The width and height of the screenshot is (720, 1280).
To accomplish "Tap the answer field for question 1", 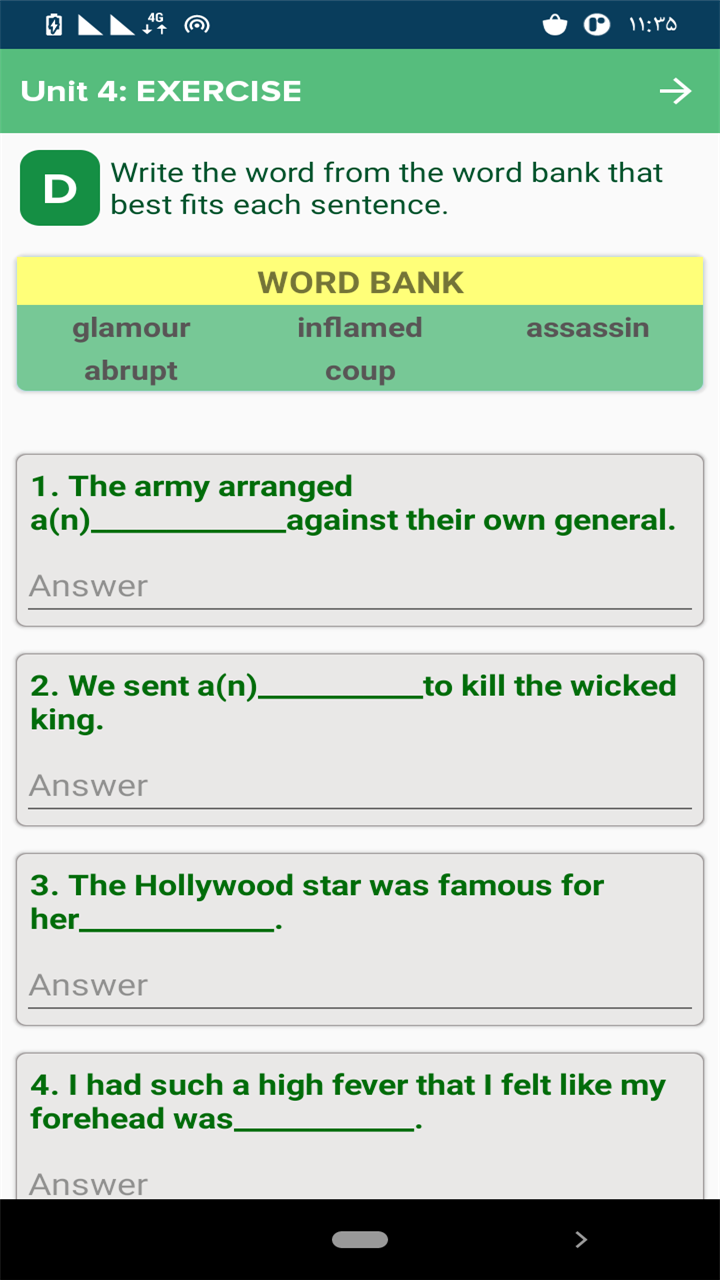I will tap(359, 586).
